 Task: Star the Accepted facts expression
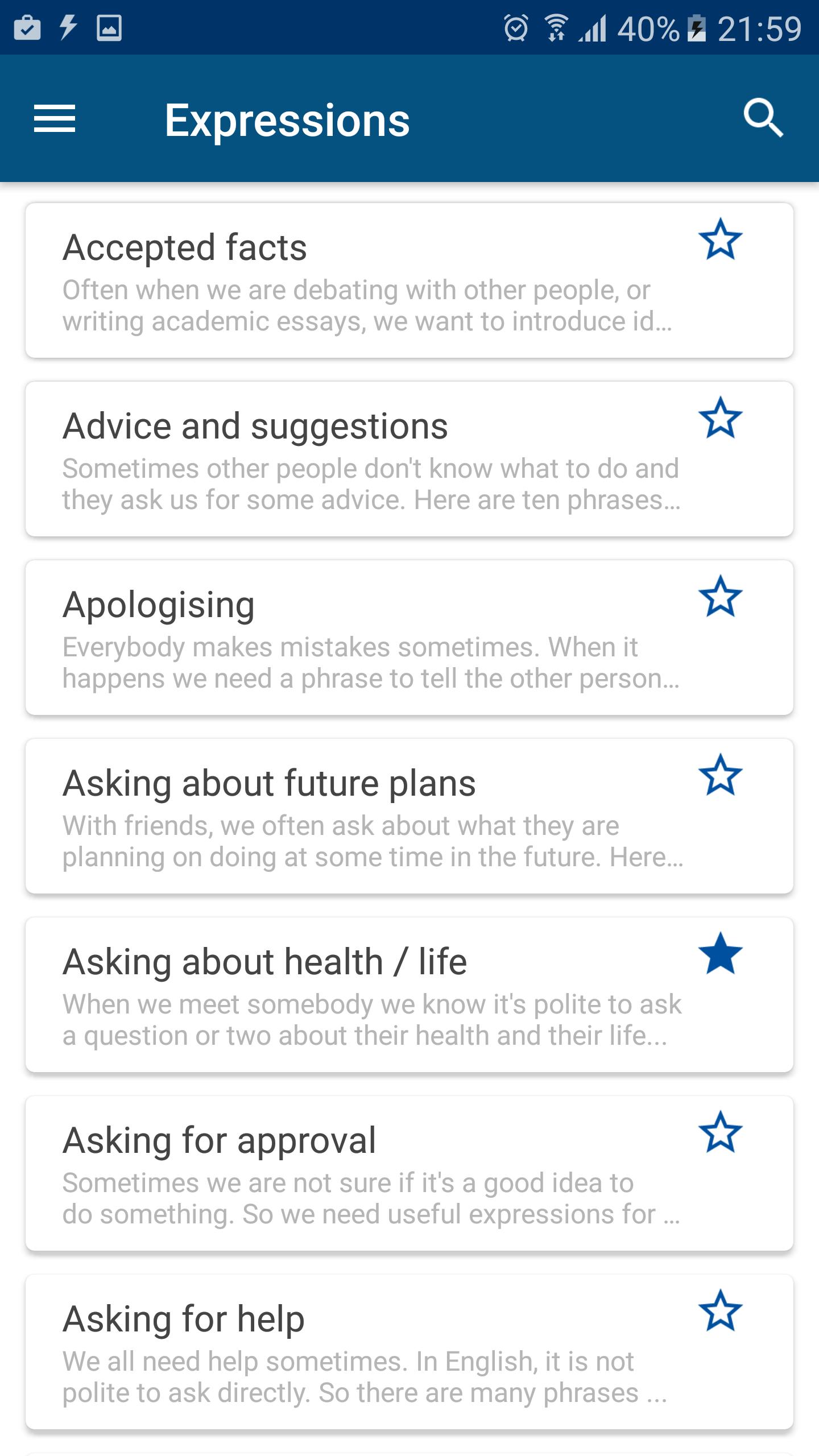coord(720,240)
